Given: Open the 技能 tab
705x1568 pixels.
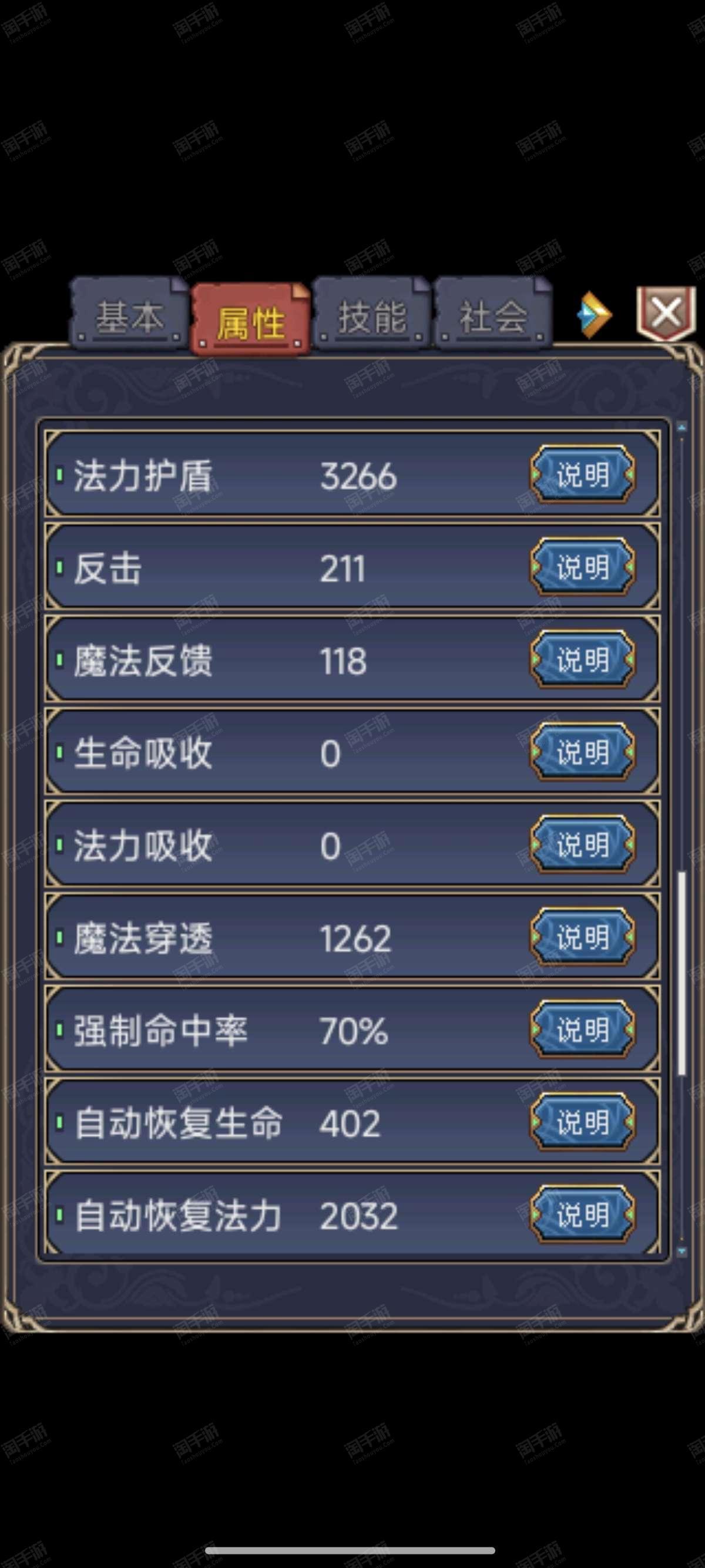Looking at the screenshot, I should (x=371, y=315).
